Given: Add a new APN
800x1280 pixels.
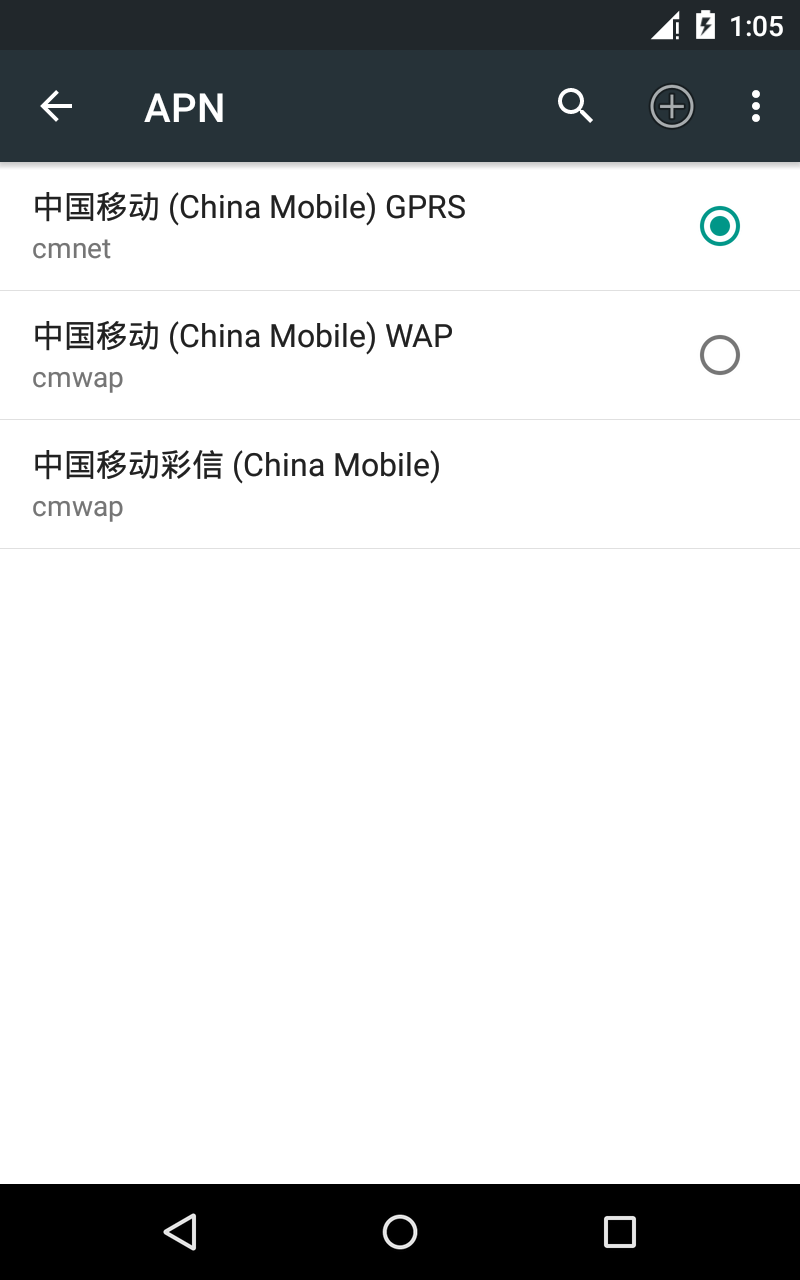Looking at the screenshot, I should point(672,106).
